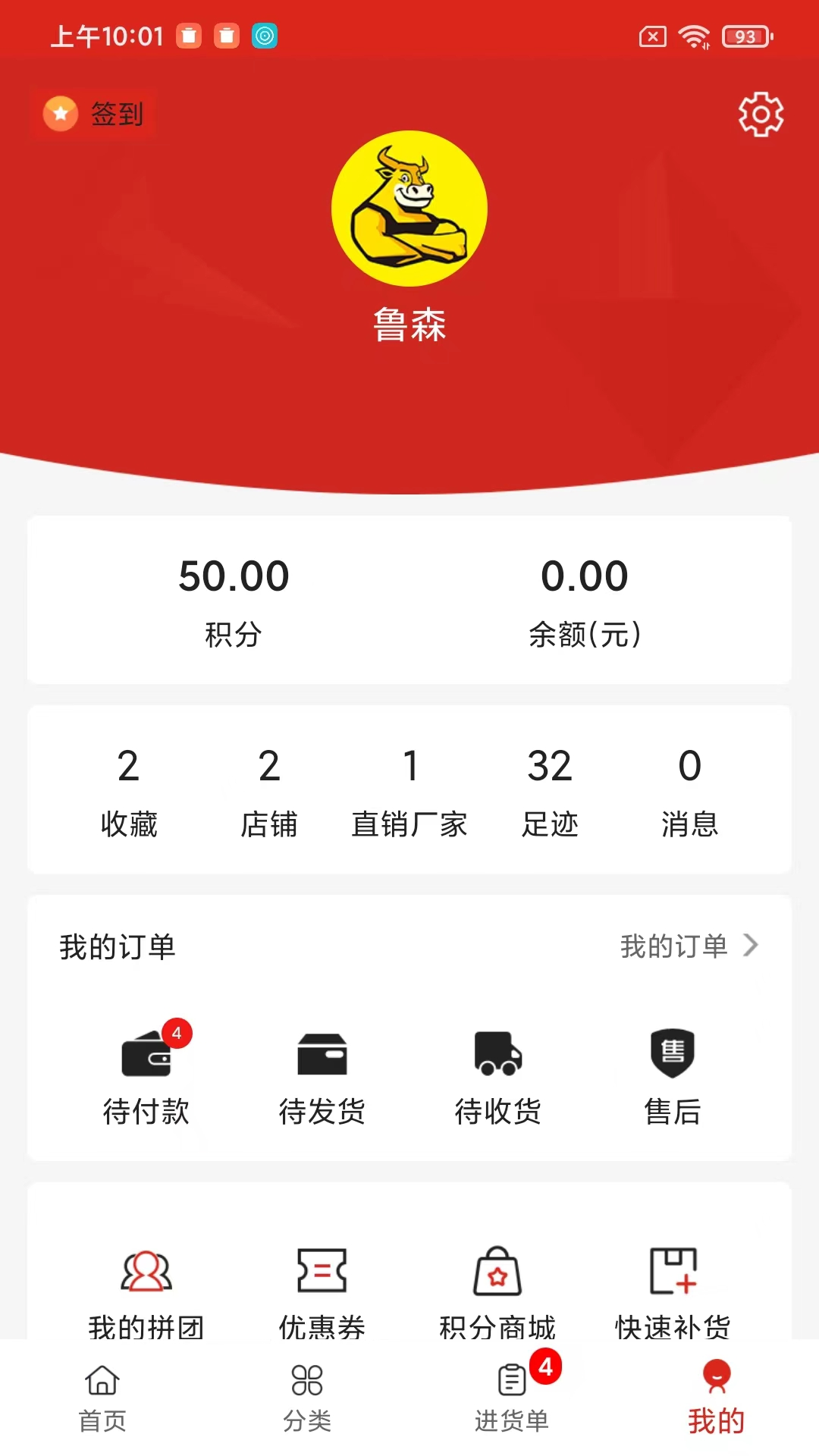Image resolution: width=819 pixels, height=1456 pixels.
Task: Open all orders via 我的订单 link
Action: coord(688,946)
